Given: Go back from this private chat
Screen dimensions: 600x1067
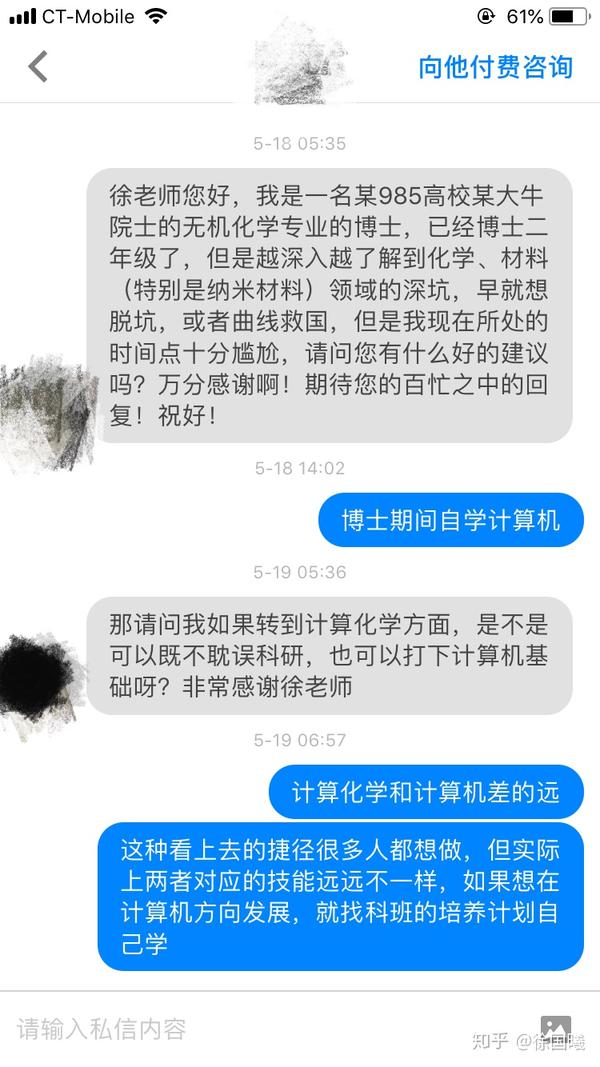Looking at the screenshot, I should pos(38,67).
